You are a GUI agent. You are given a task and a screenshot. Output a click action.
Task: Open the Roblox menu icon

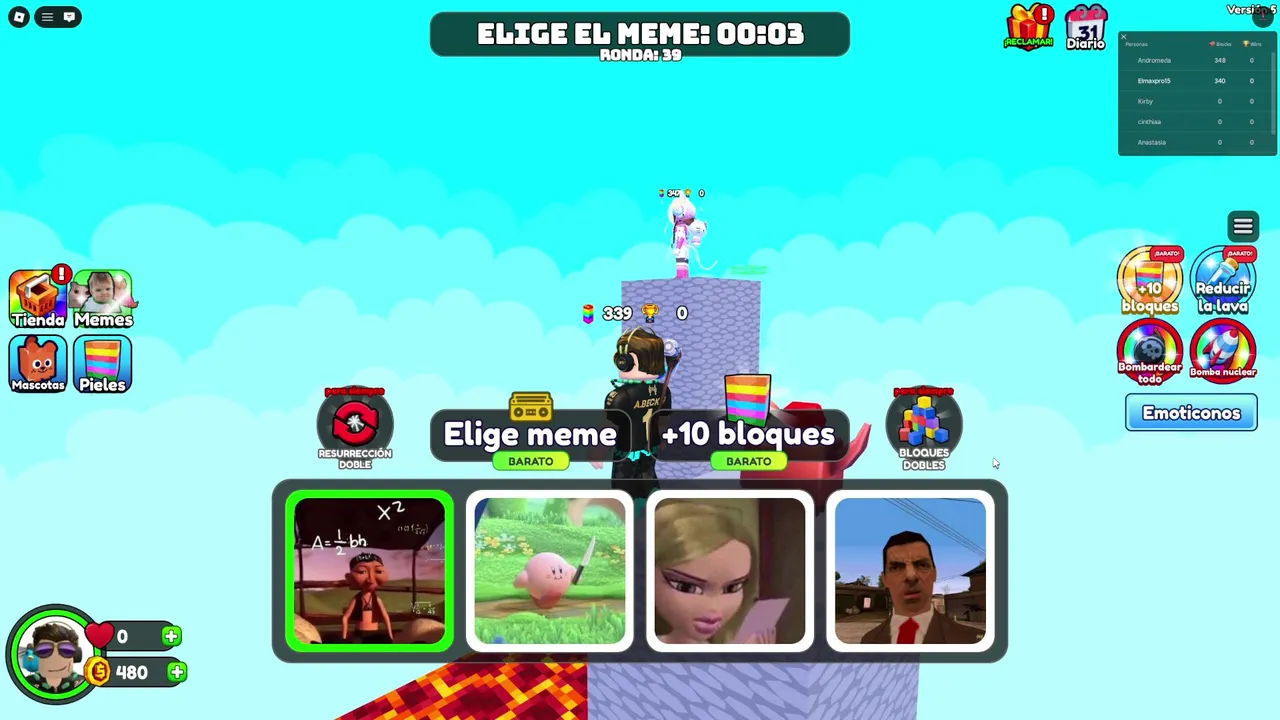point(19,17)
